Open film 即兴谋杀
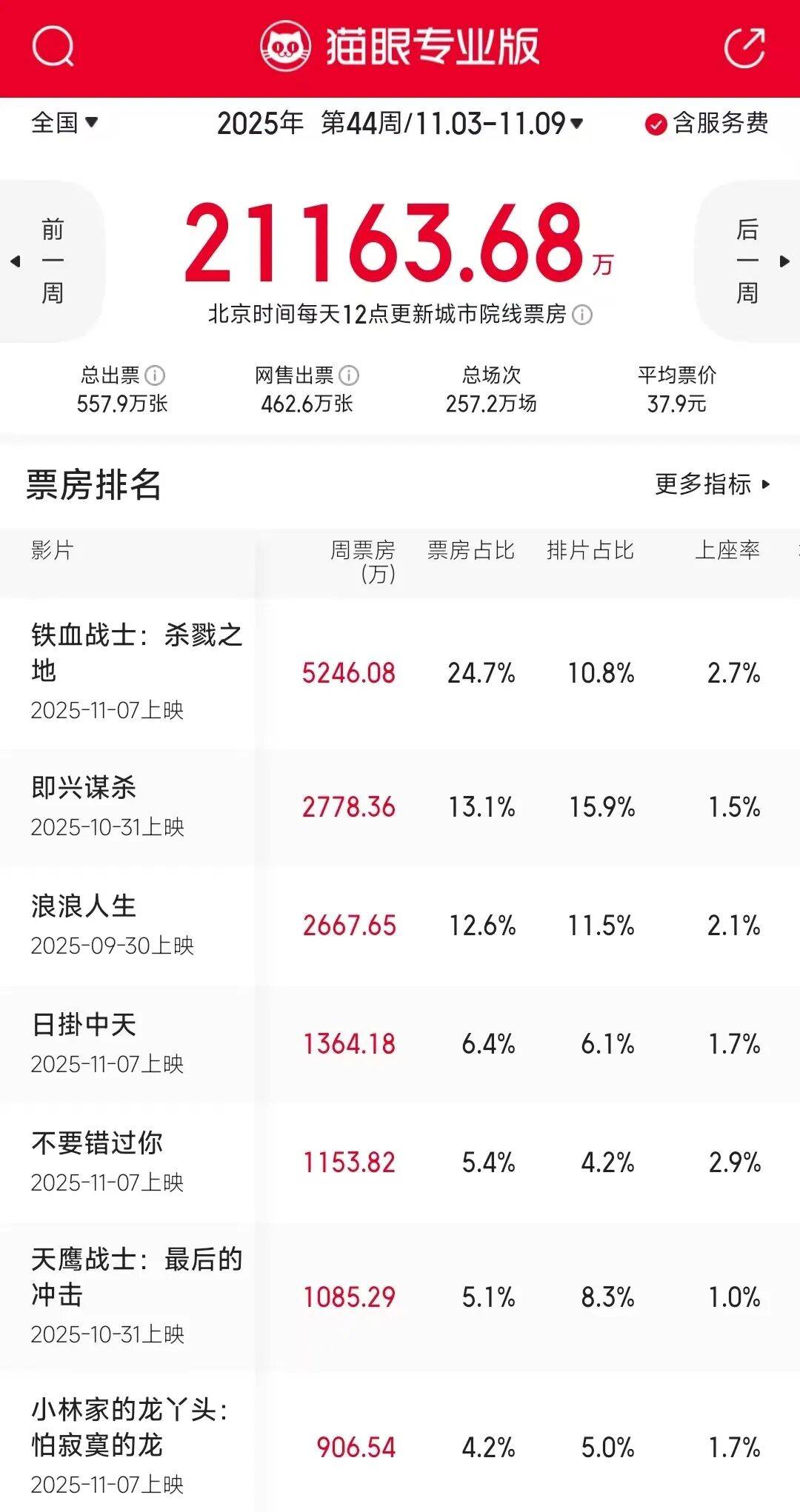 point(84,788)
